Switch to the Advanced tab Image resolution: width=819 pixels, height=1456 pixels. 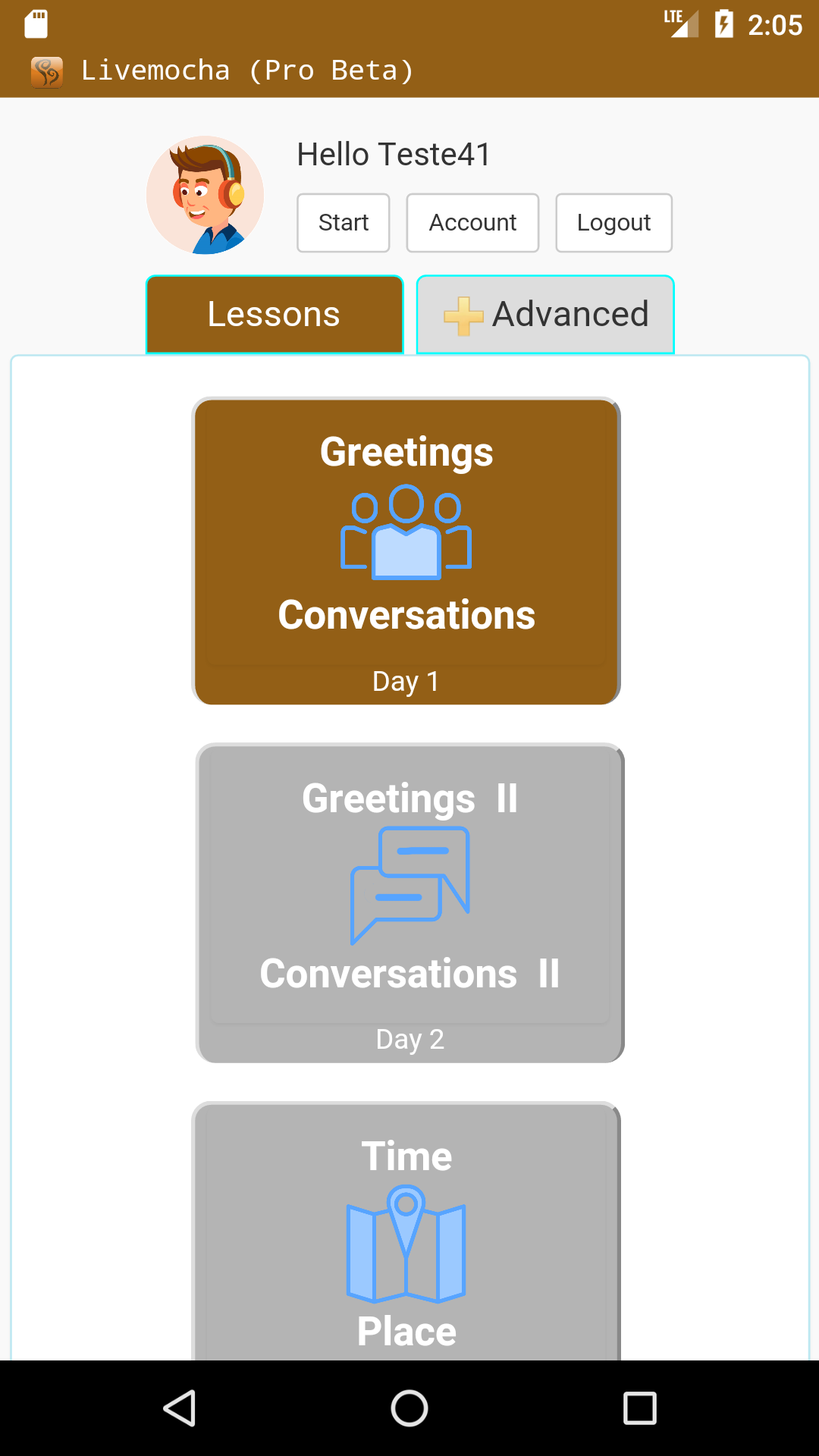[x=545, y=315]
